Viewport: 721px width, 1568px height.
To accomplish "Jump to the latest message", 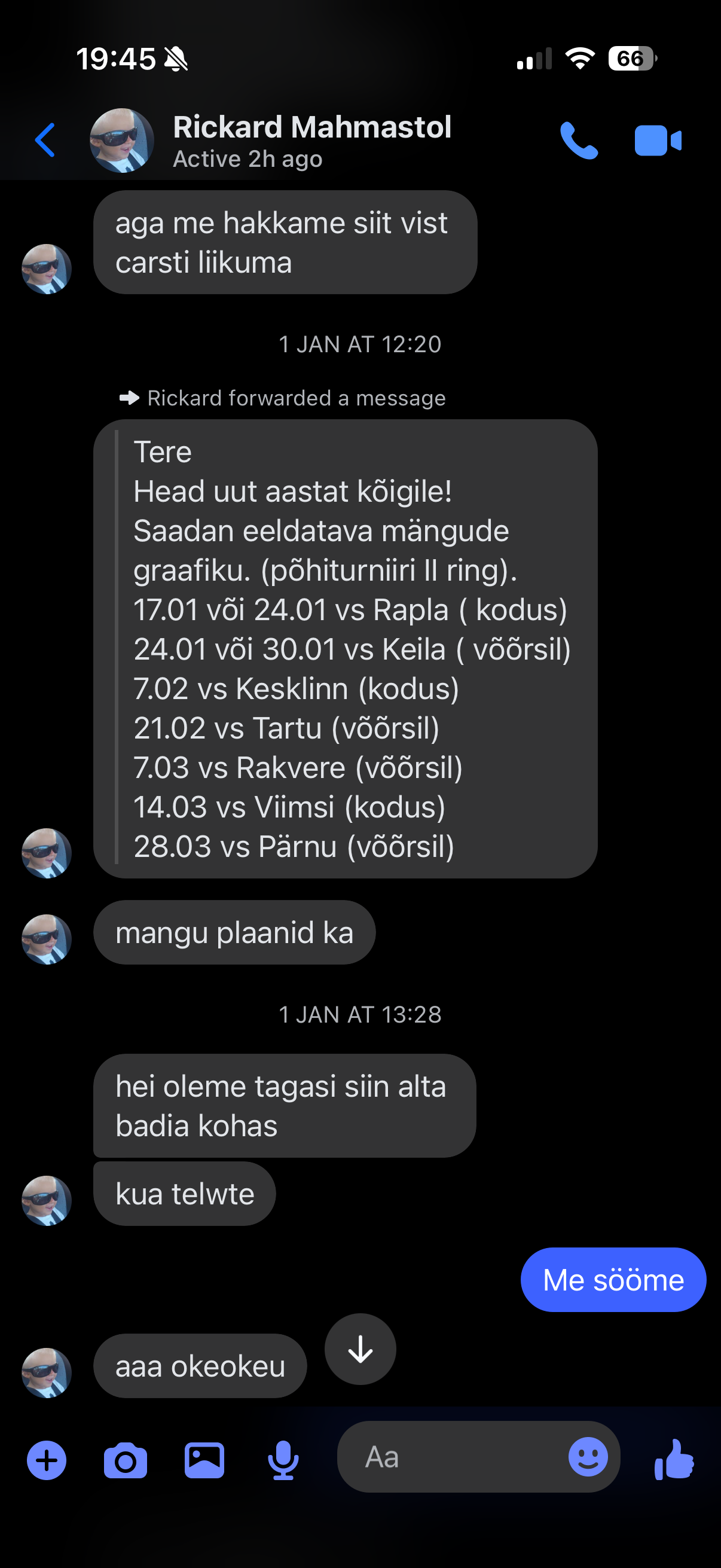I will 360,1350.
